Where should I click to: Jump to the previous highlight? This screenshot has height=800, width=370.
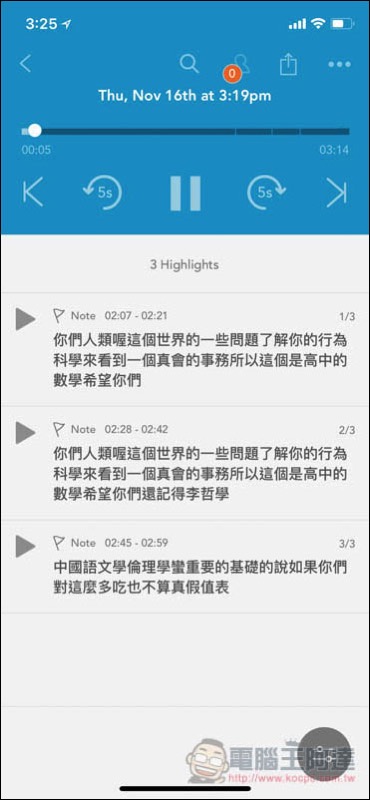click(33, 193)
